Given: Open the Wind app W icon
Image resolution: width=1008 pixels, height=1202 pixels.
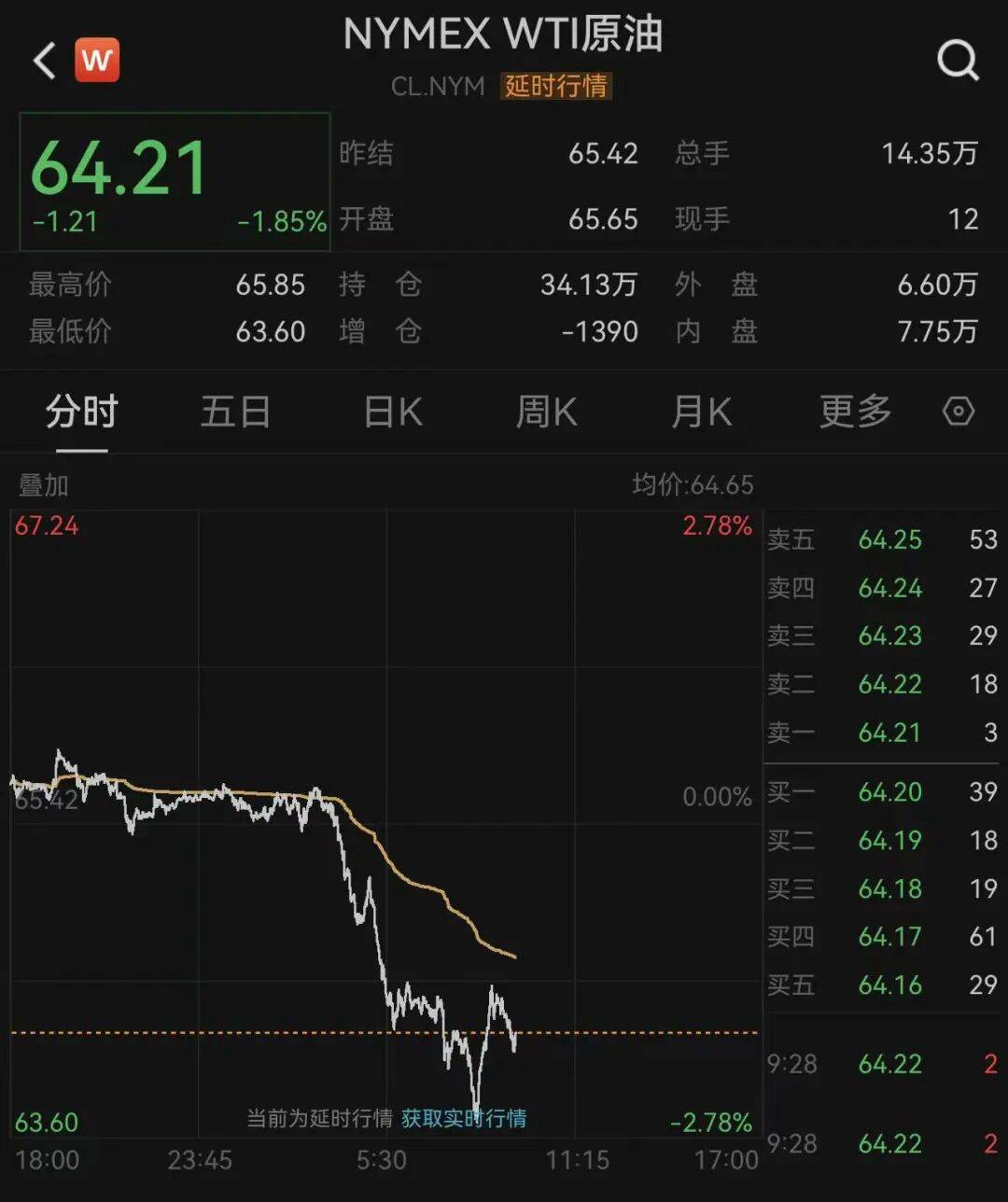Looking at the screenshot, I should tap(97, 59).
